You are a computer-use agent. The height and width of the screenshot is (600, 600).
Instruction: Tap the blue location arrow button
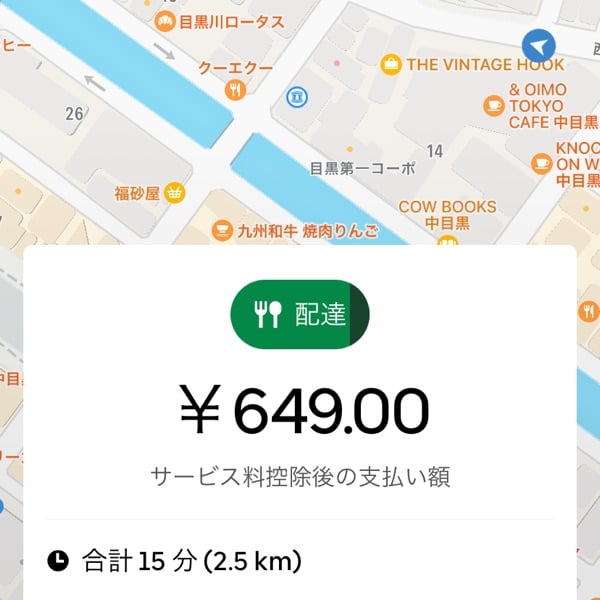pyautogui.click(x=538, y=45)
